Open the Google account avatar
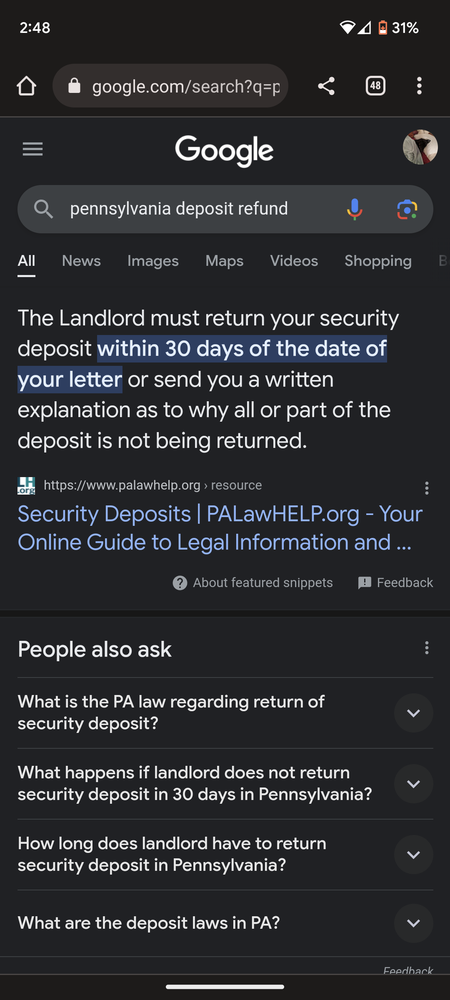This screenshot has height=1000, width=450. (420, 147)
